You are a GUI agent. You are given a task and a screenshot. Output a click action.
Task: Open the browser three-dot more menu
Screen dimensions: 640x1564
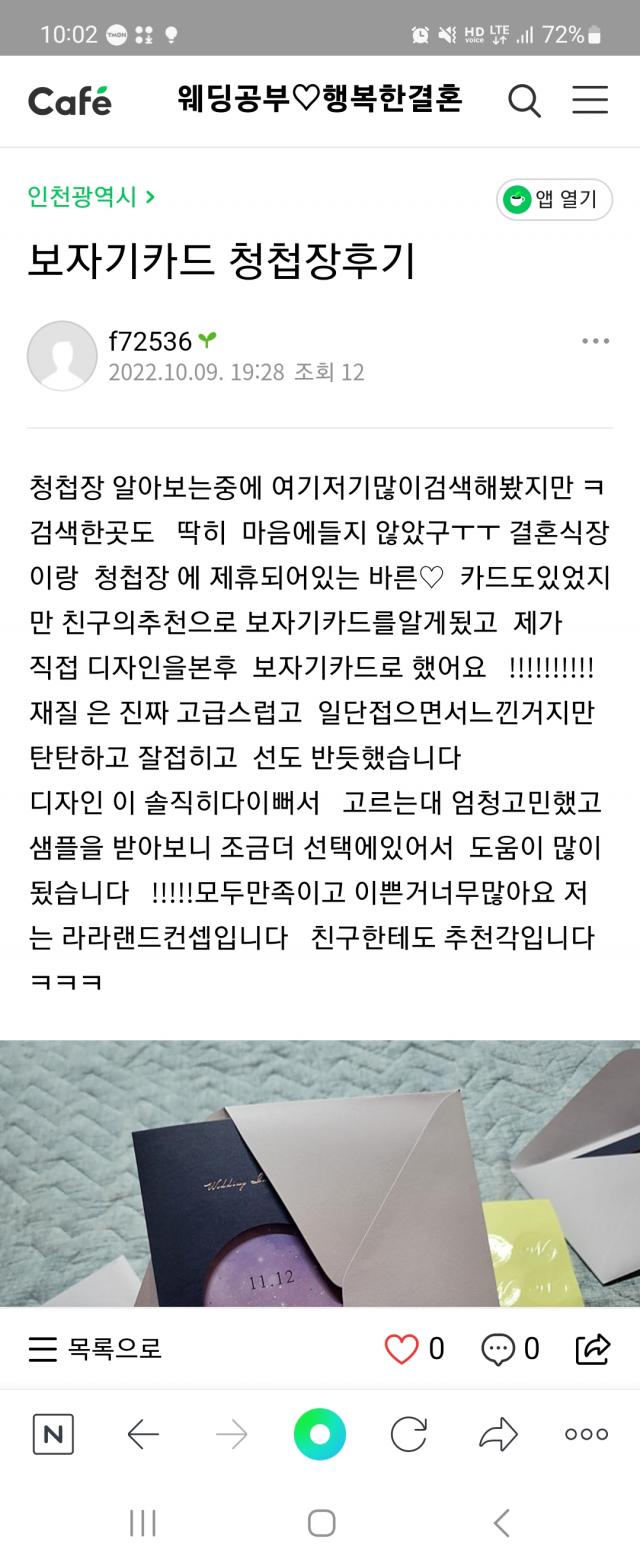[x=586, y=1435]
